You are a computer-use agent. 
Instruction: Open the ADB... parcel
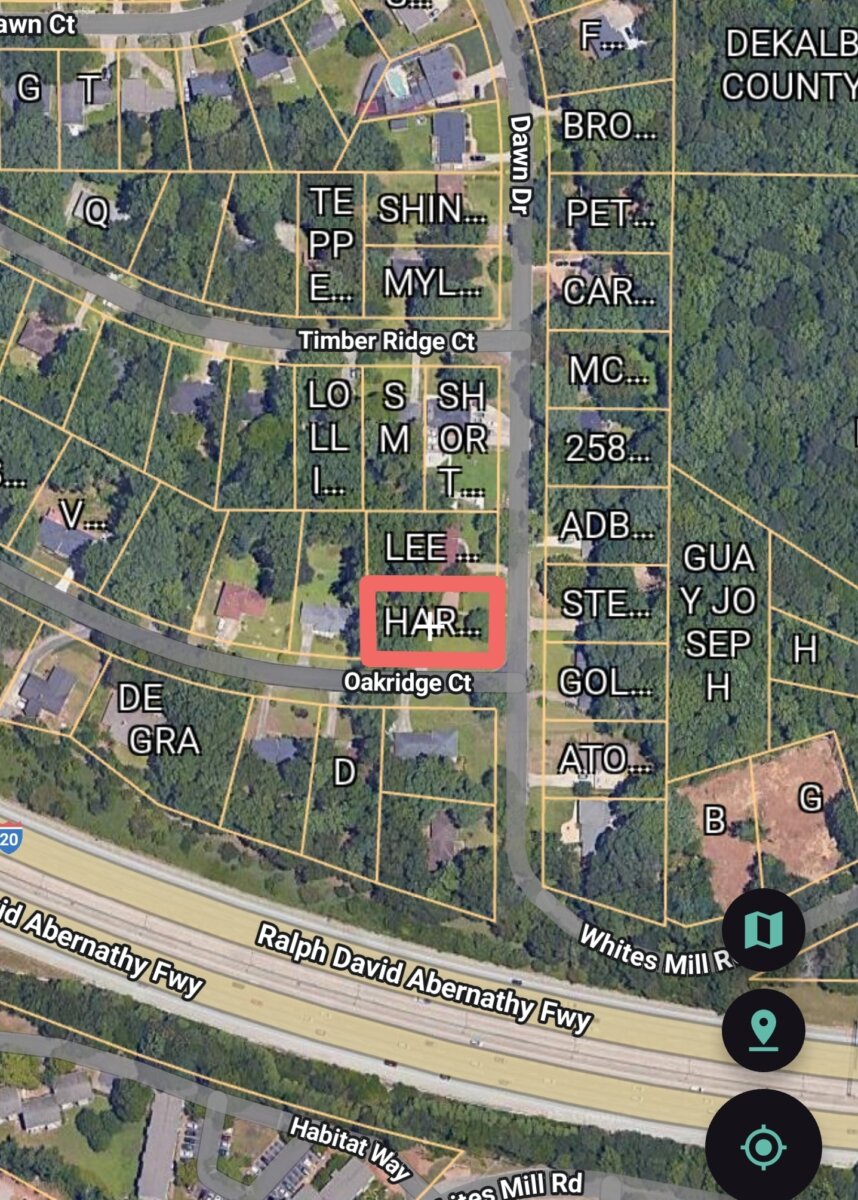click(x=607, y=526)
